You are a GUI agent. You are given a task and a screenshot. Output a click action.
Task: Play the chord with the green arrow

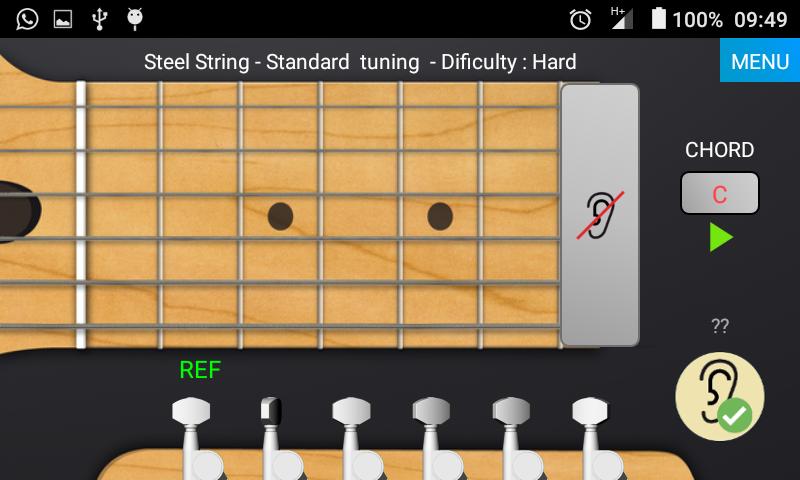point(721,238)
